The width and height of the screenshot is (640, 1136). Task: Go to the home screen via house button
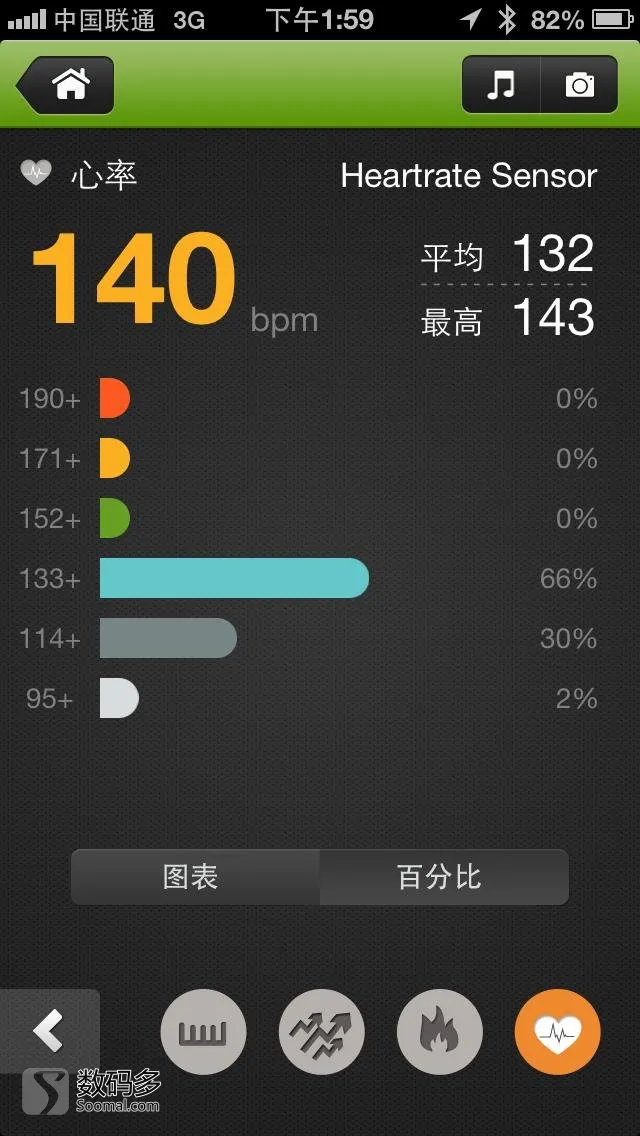click(x=65, y=85)
